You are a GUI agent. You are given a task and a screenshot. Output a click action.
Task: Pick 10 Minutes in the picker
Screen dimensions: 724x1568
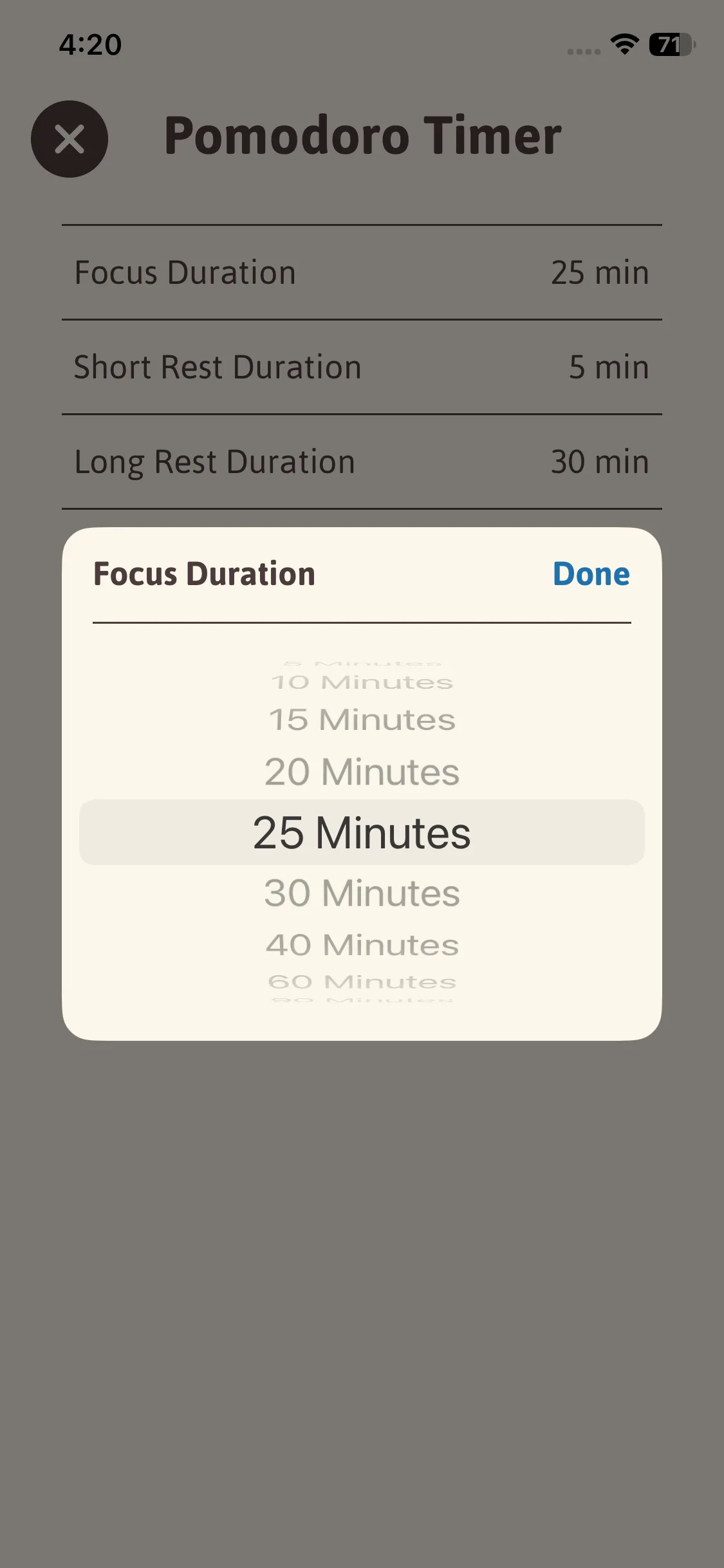point(362,682)
